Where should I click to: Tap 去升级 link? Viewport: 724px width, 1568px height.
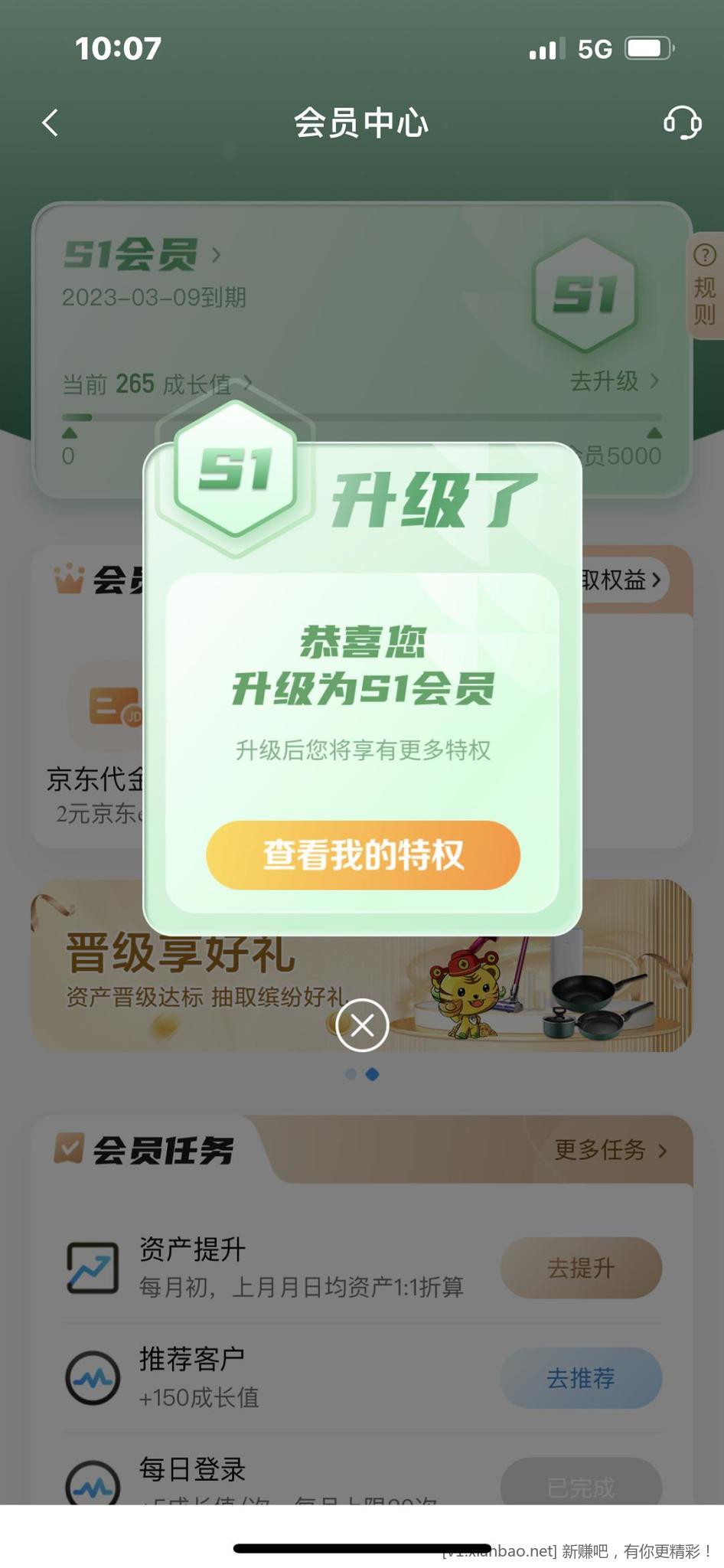pyautogui.click(x=614, y=381)
